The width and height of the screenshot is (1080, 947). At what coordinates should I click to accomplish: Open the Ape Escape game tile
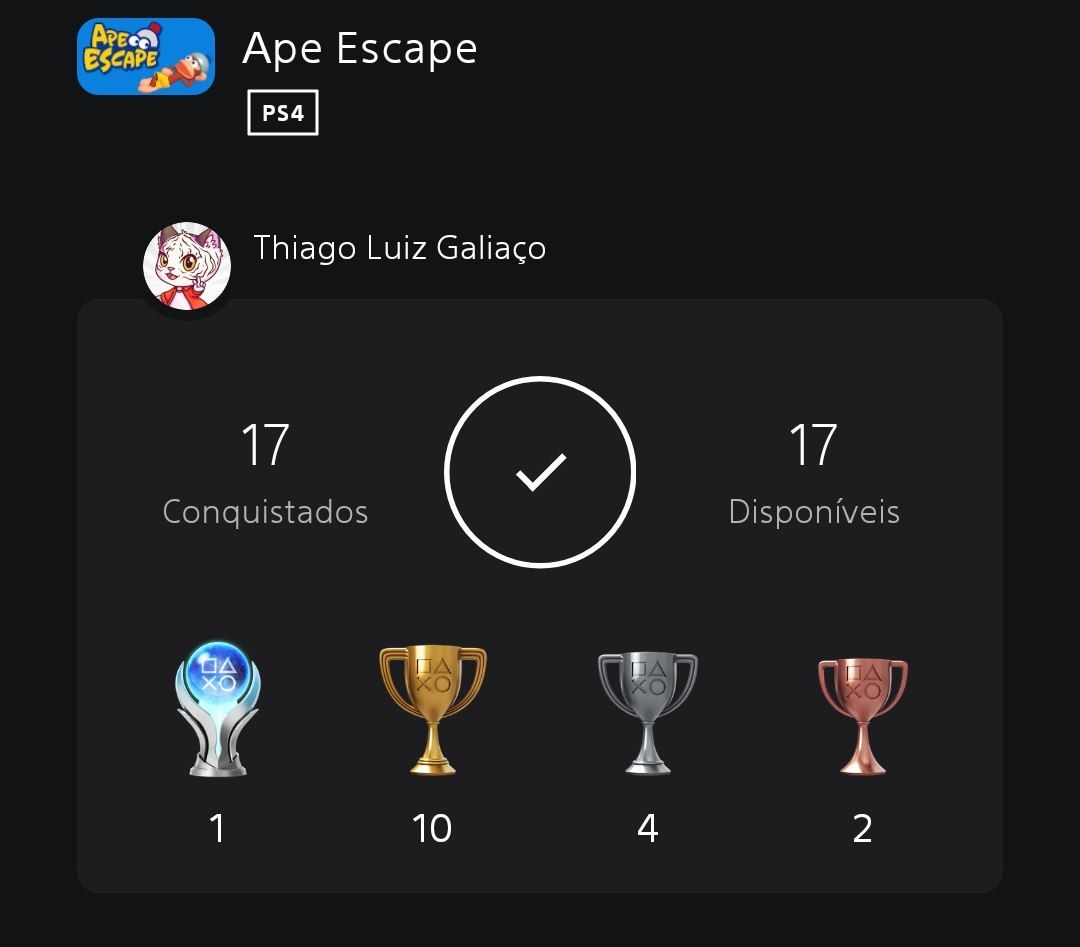pyautogui.click(x=146, y=57)
